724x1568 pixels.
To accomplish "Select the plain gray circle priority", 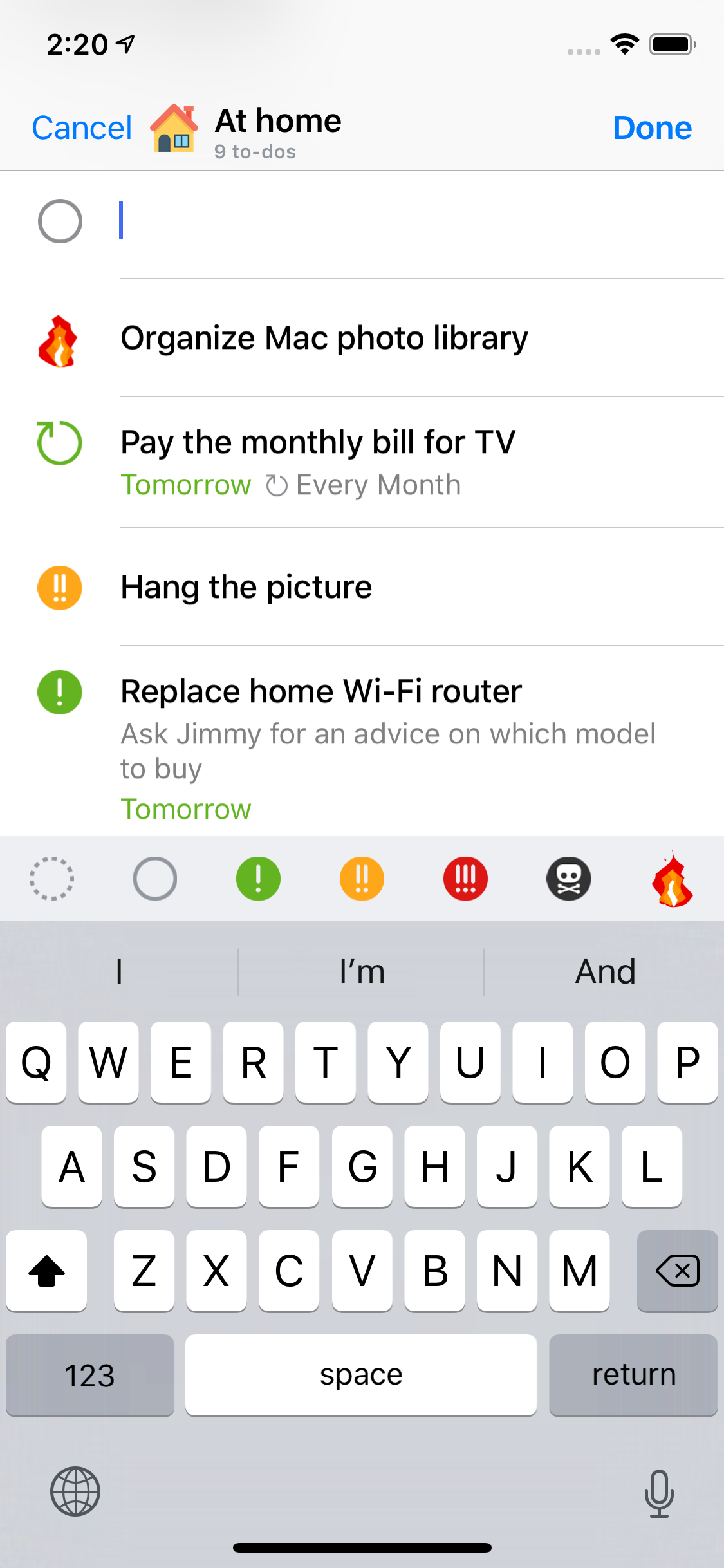I will 155,879.
